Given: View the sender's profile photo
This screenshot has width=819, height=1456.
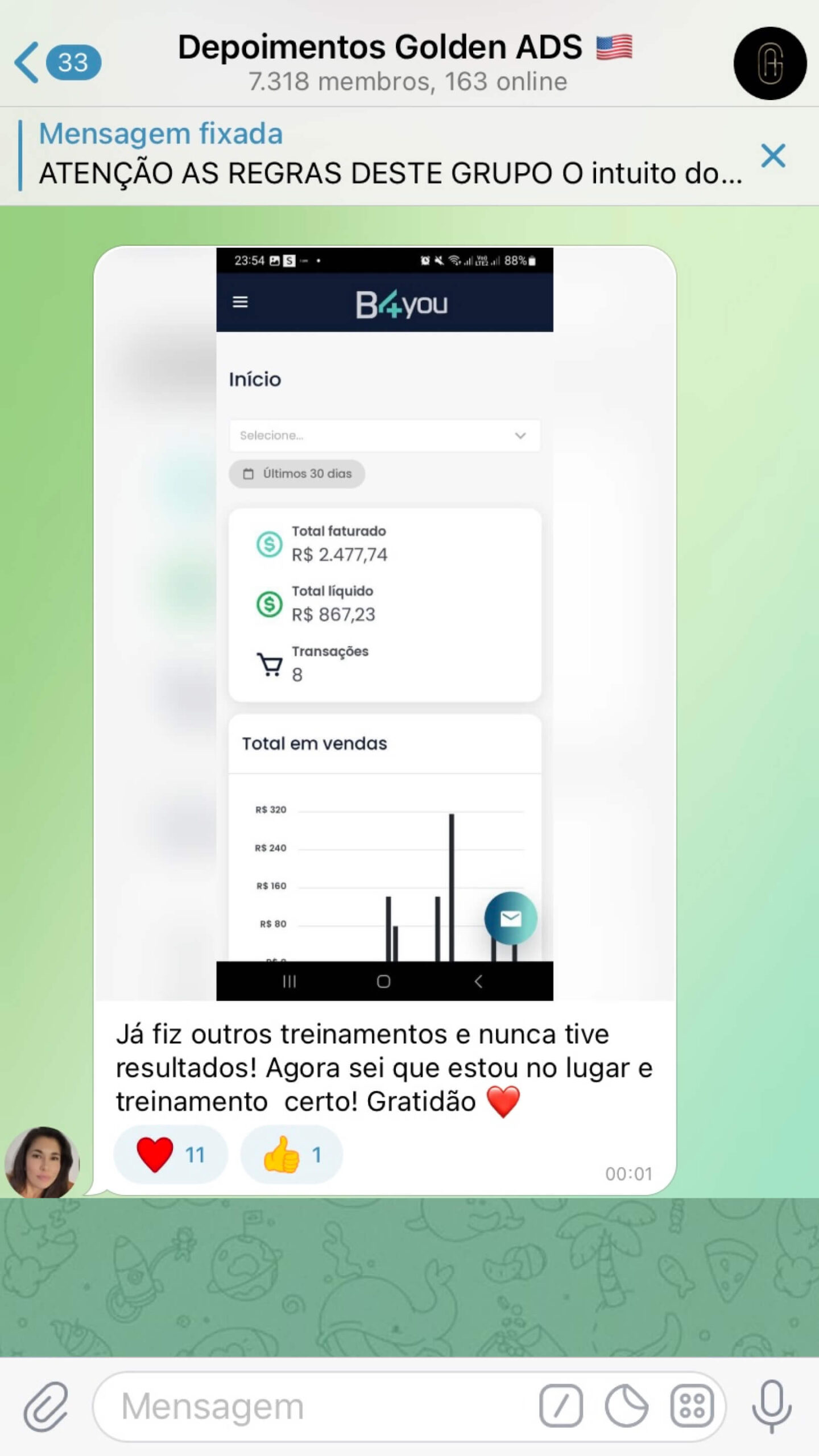Looking at the screenshot, I should 42,1161.
